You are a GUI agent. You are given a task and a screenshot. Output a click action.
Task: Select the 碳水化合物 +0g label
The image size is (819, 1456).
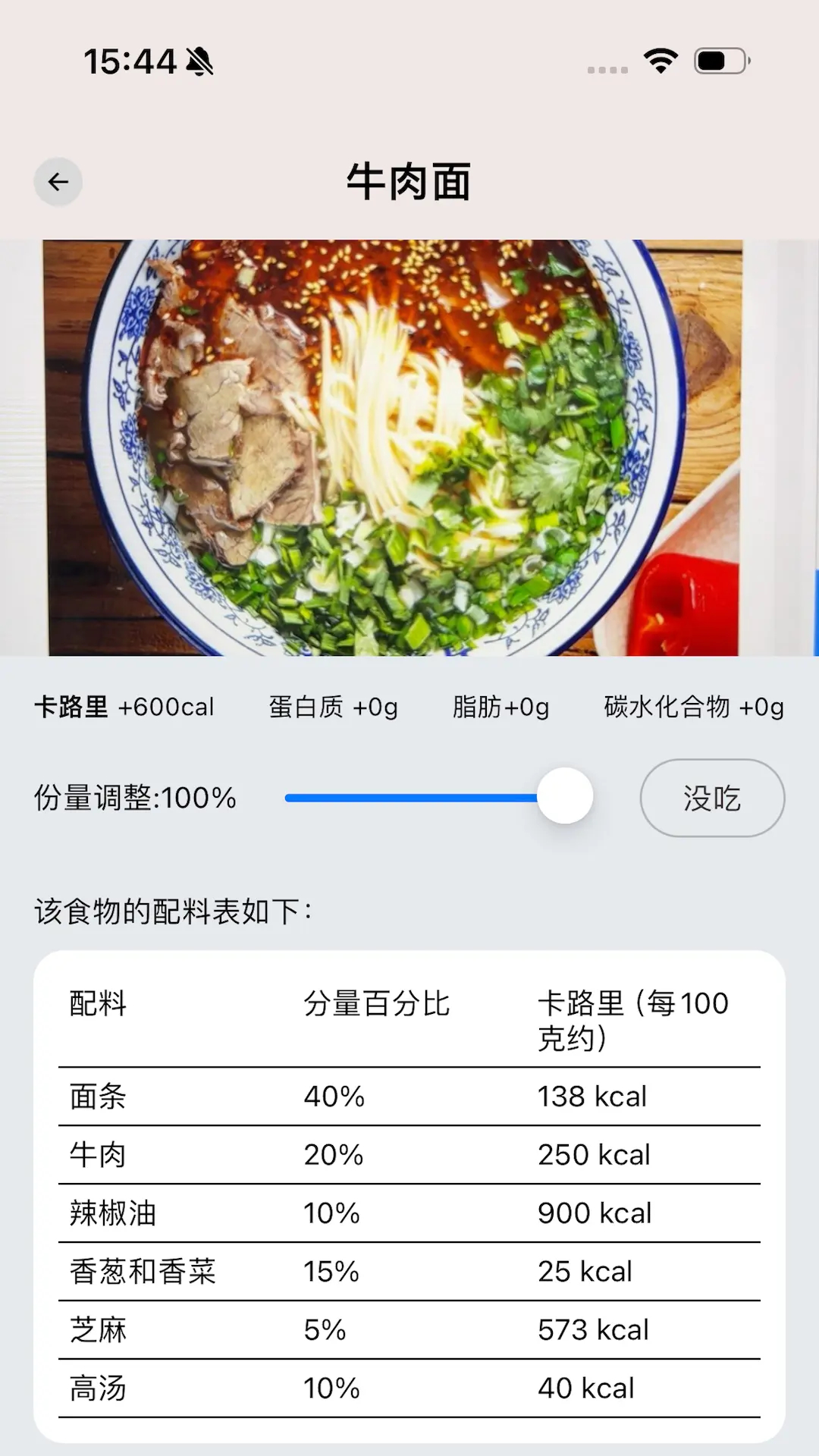point(692,707)
